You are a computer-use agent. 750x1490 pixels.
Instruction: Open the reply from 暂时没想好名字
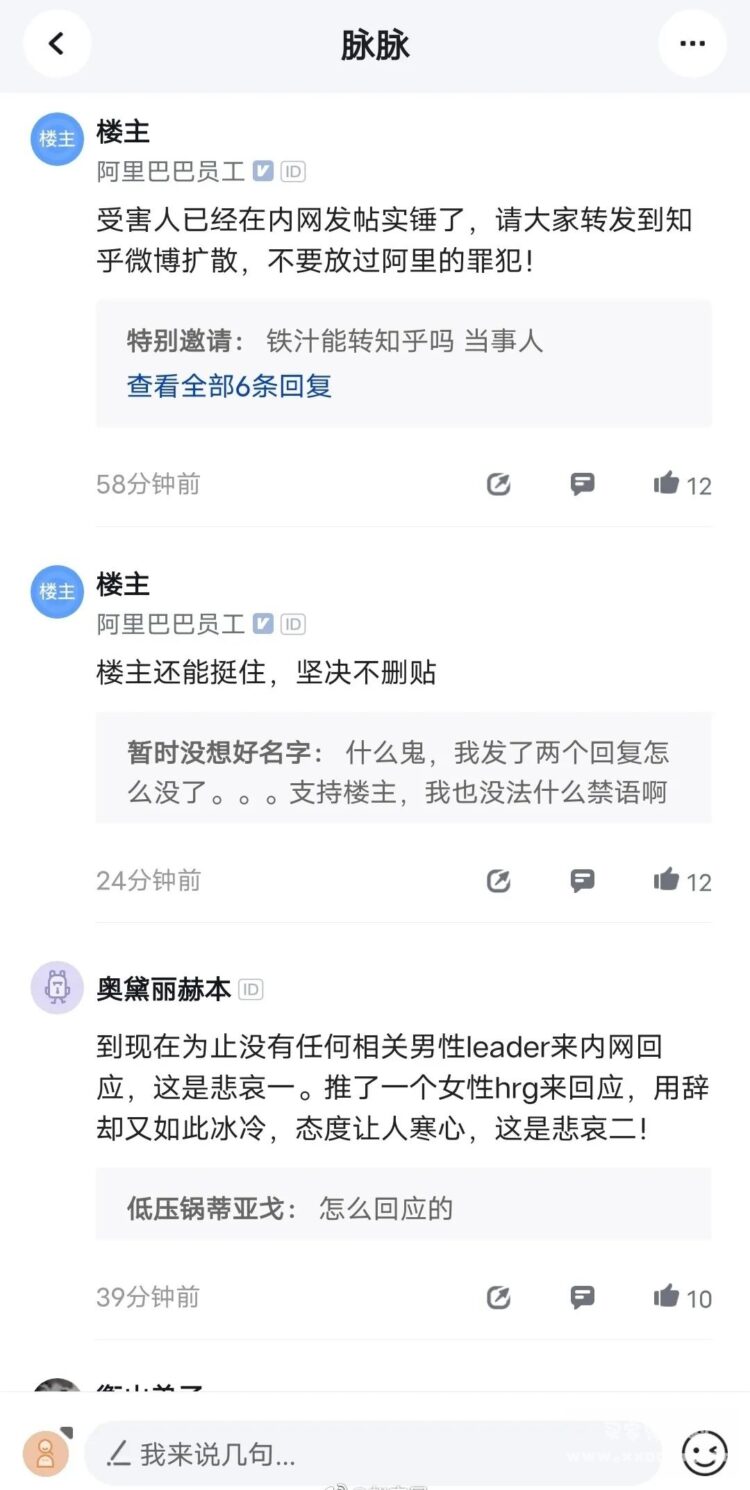point(403,772)
